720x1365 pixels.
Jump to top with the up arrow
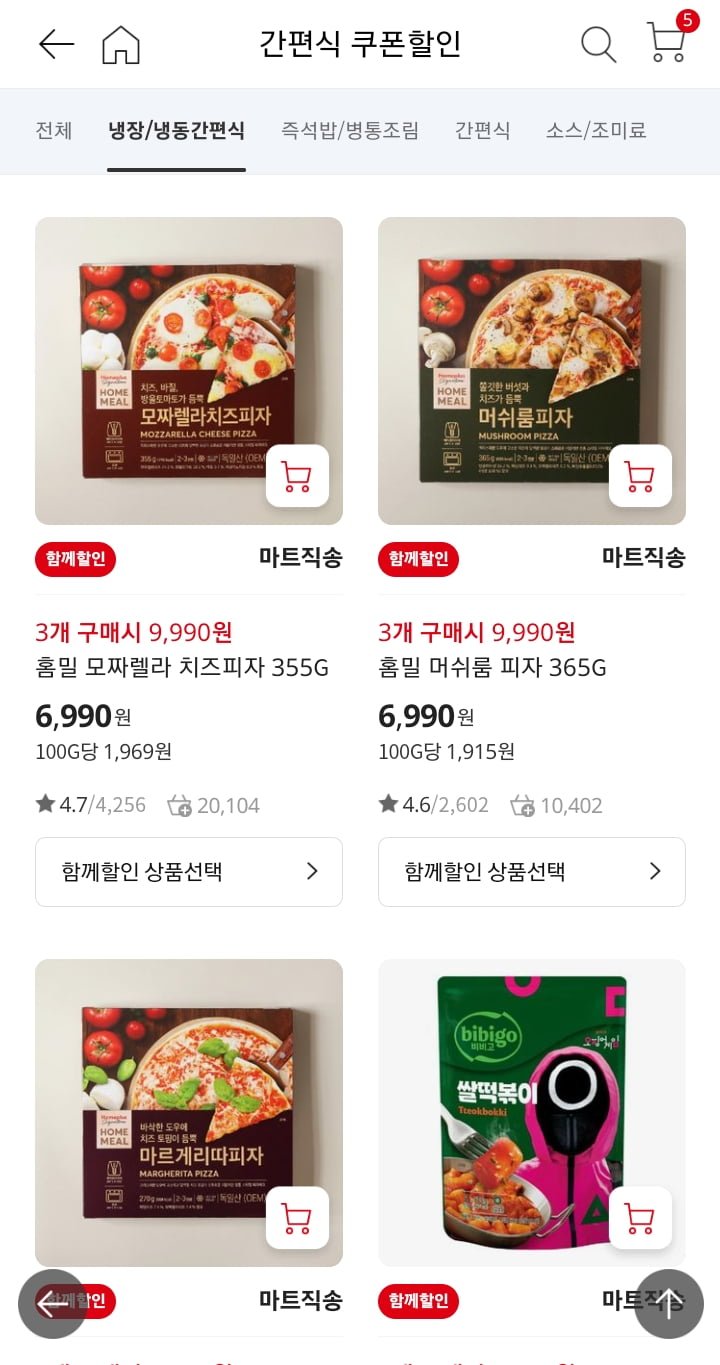[x=668, y=1304]
